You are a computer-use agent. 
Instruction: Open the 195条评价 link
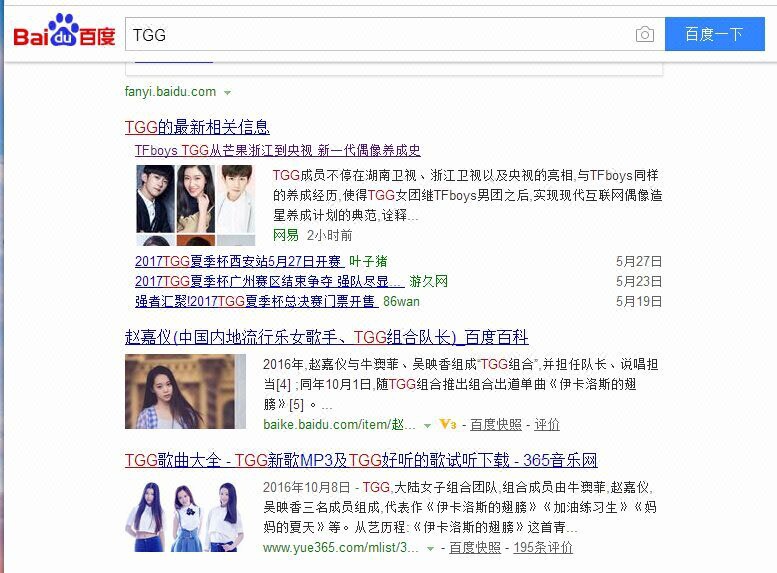point(543,548)
